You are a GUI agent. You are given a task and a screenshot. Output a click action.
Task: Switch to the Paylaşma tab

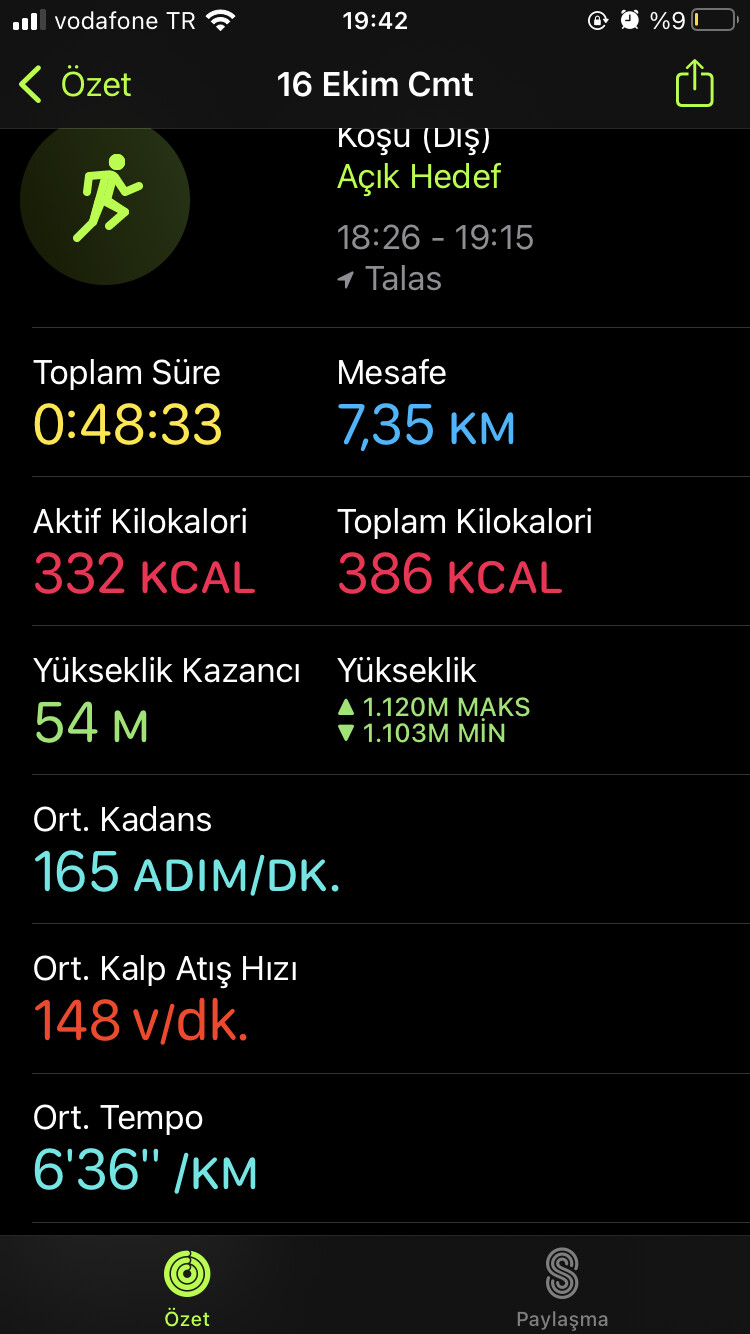[x=562, y=1287]
